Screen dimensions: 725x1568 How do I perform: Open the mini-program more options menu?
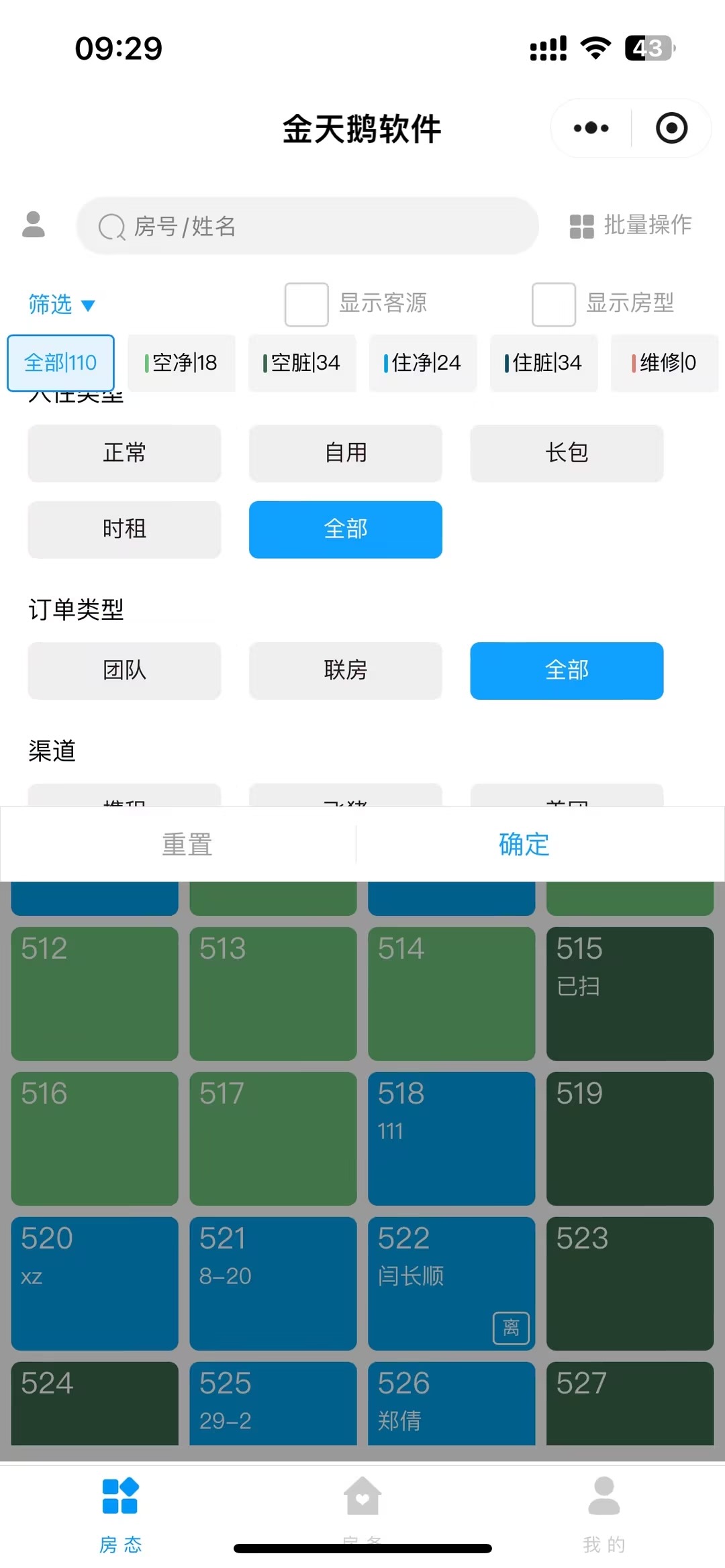pyautogui.click(x=591, y=128)
